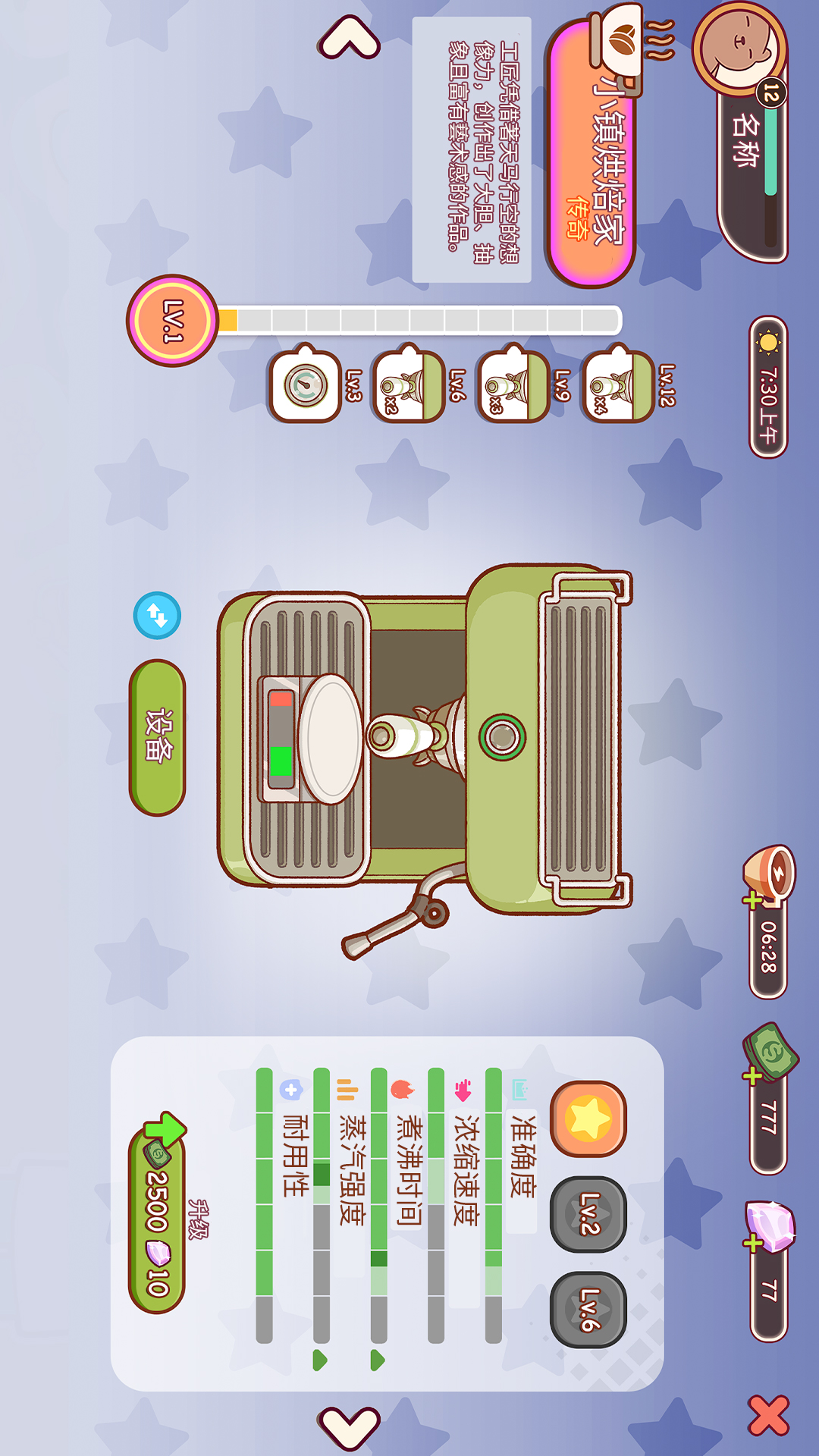Tap the blue swap arrows icon
This screenshot has width=819, height=1456.
(157, 615)
